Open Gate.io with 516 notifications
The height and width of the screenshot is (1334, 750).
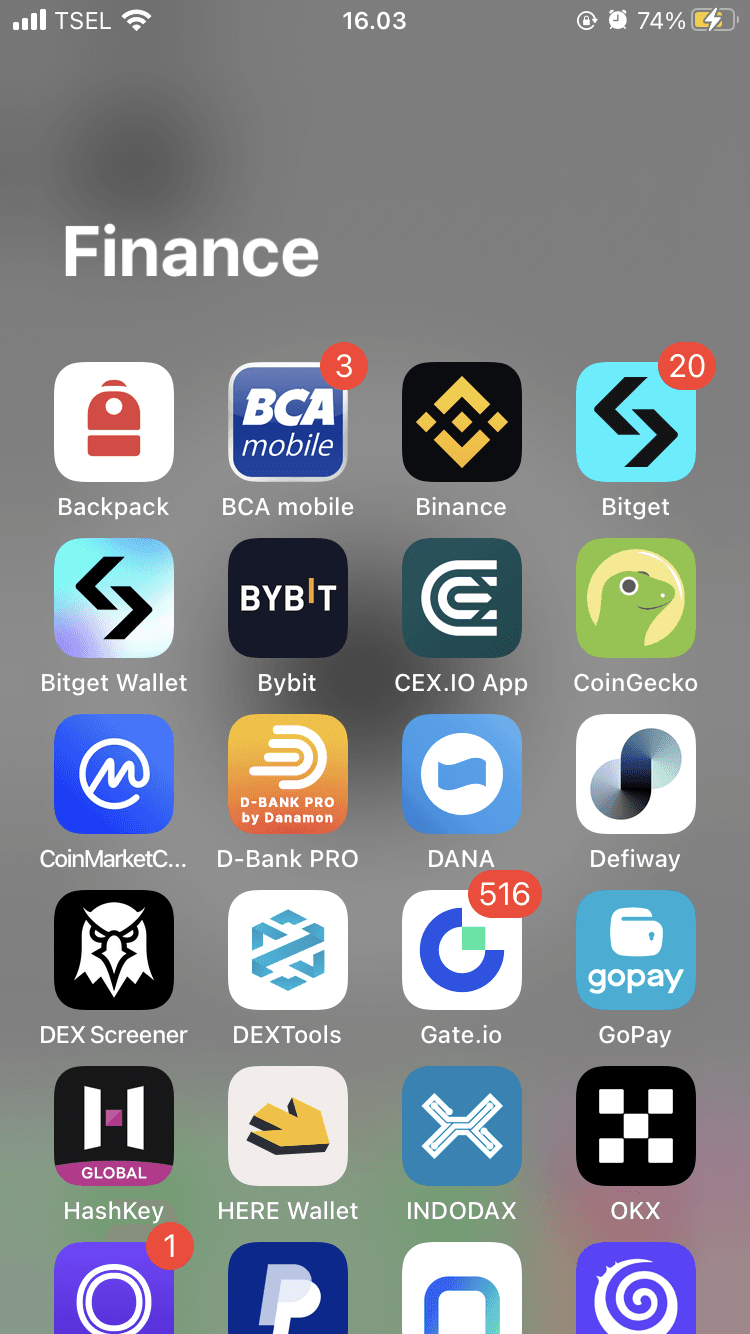[x=461, y=950]
